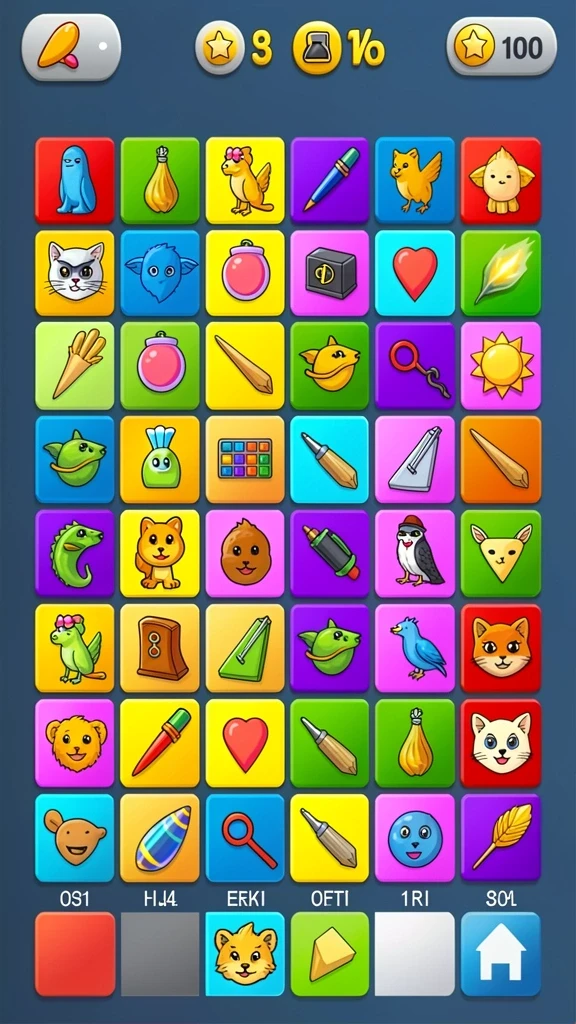Image resolution: width=576 pixels, height=1024 pixels.
Task: Choose the blue bird tile on pink
Action: [x=415, y=648]
